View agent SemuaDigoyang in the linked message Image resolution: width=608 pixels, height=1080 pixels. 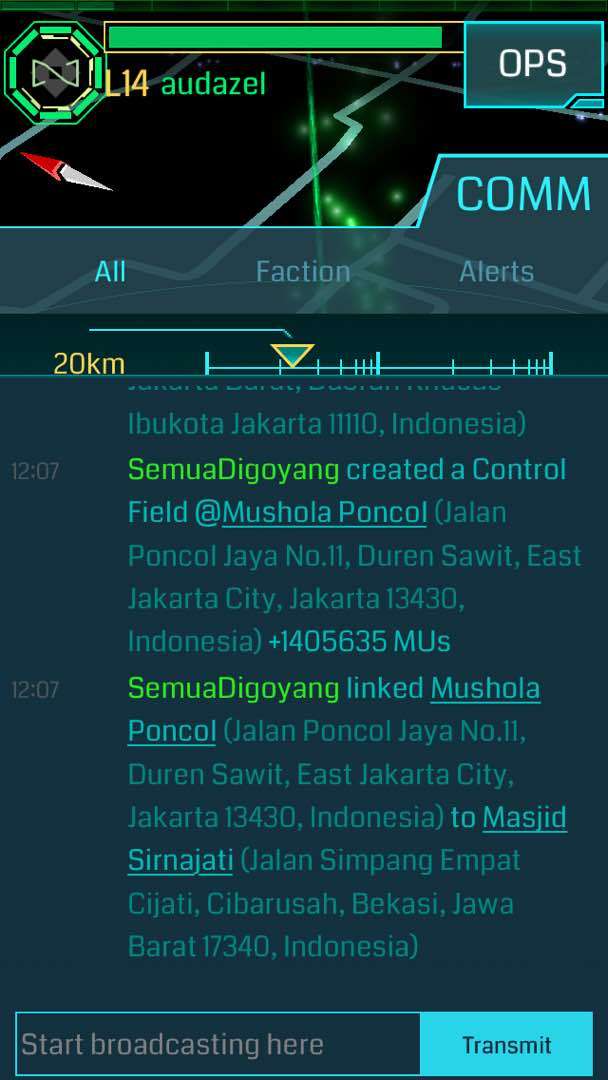[233, 688]
